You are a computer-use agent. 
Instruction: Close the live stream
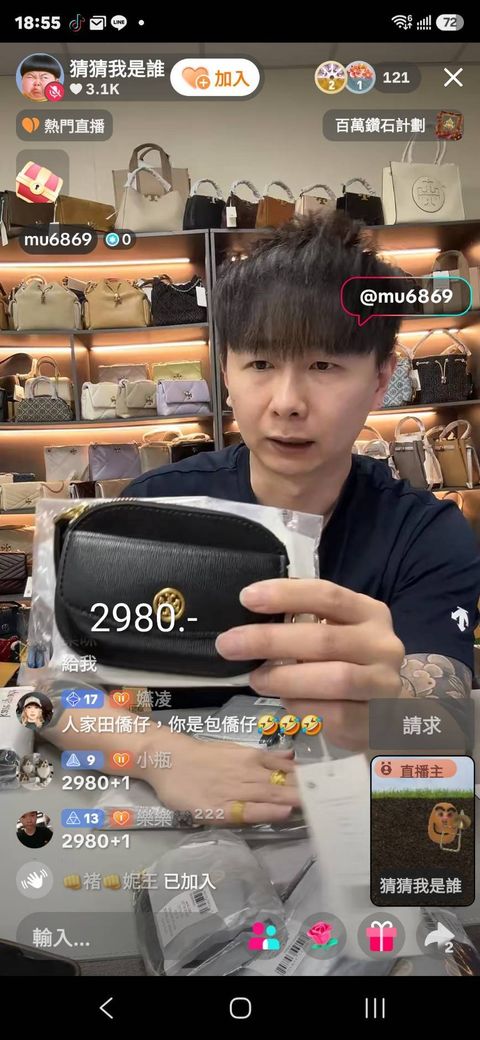tap(453, 78)
